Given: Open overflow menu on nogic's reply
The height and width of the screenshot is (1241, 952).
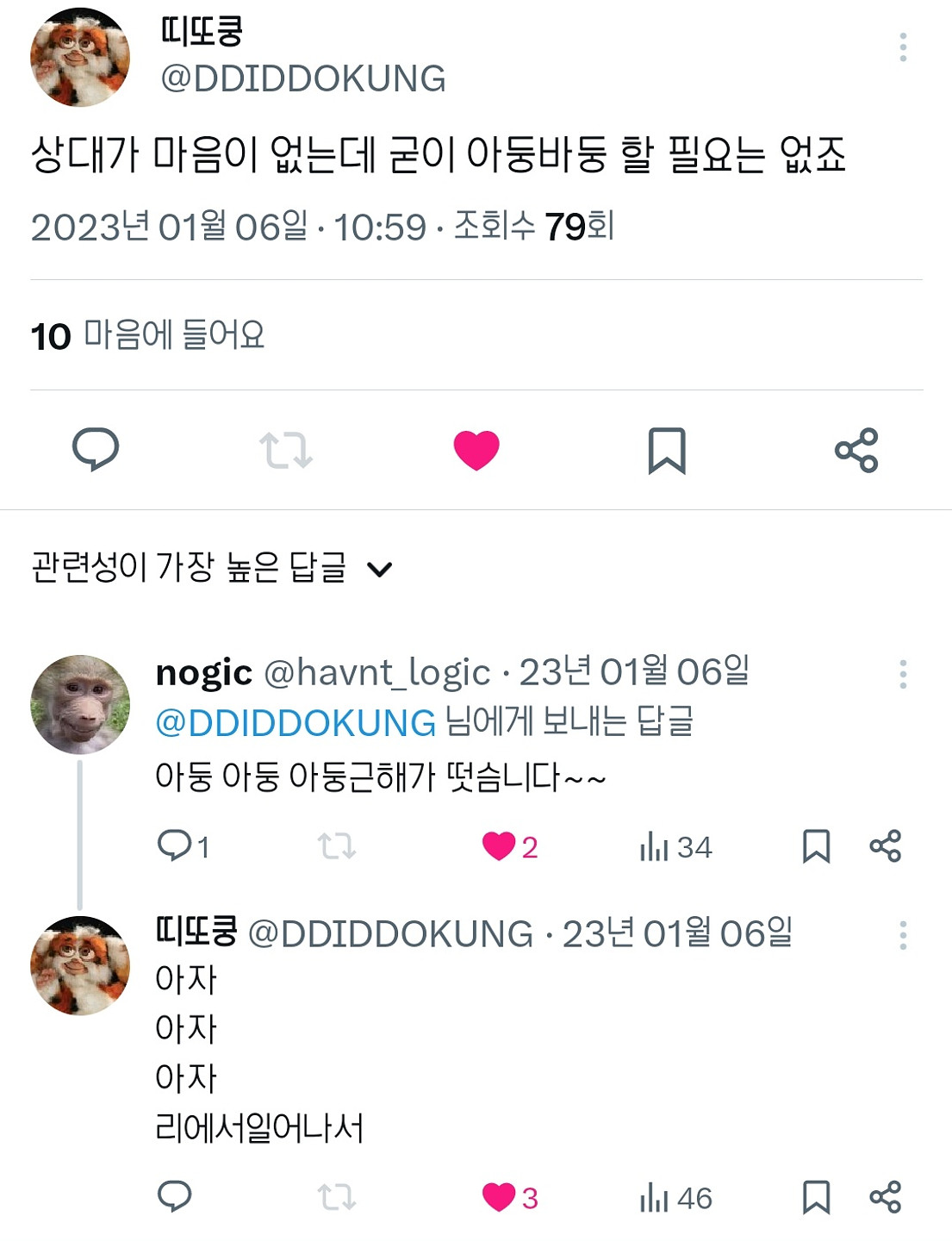Looking at the screenshot, I should click(903, 674).
